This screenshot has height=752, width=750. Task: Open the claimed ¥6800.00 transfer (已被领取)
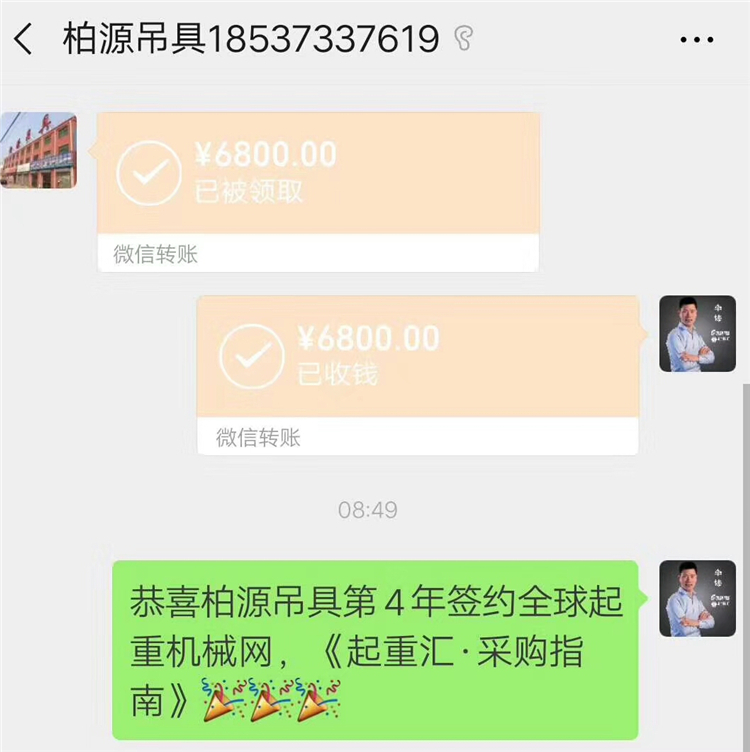pos(318,192)
